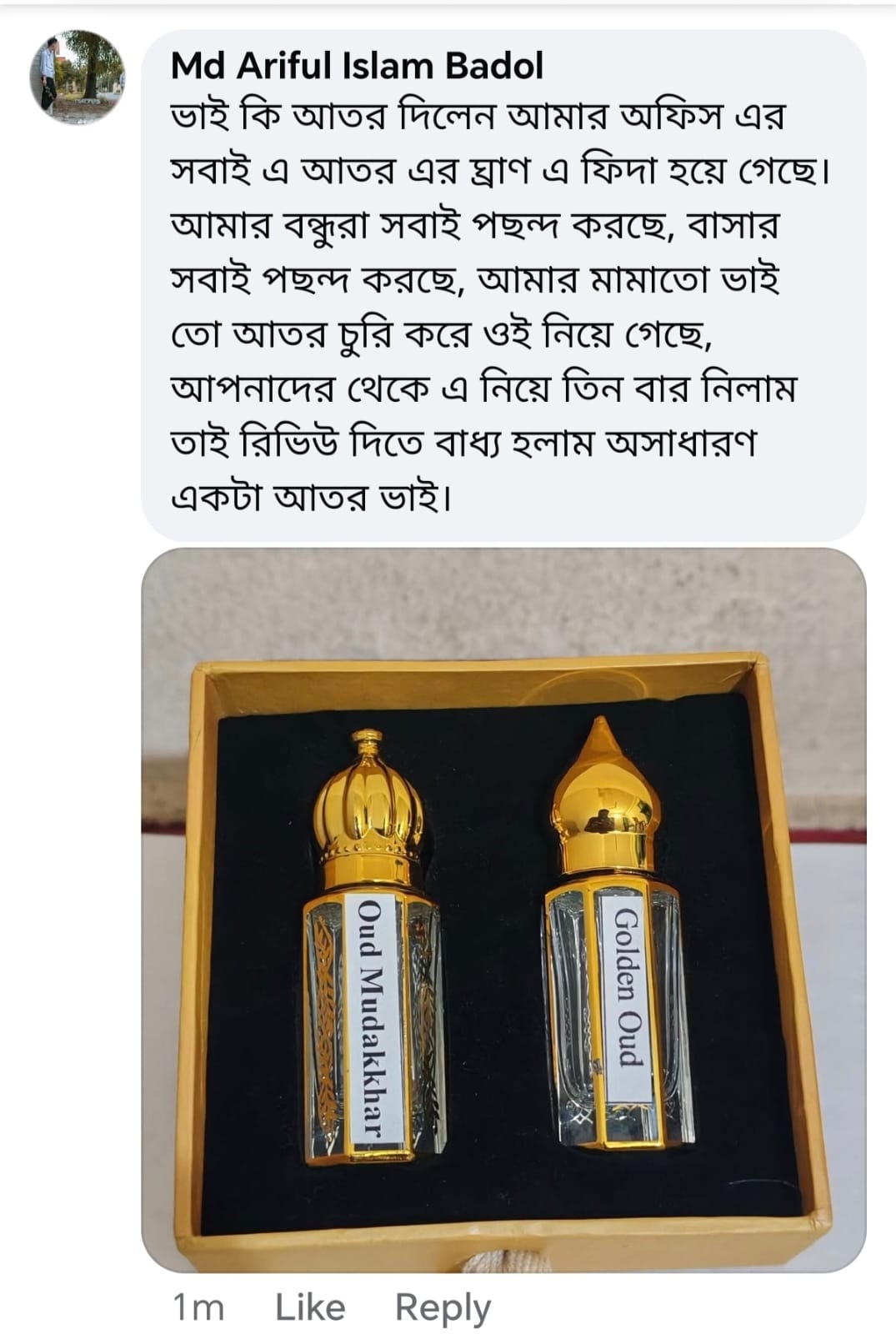
Task: Open Md Ariful Islam Badol's profile picture
Action: tap(78, 77)
